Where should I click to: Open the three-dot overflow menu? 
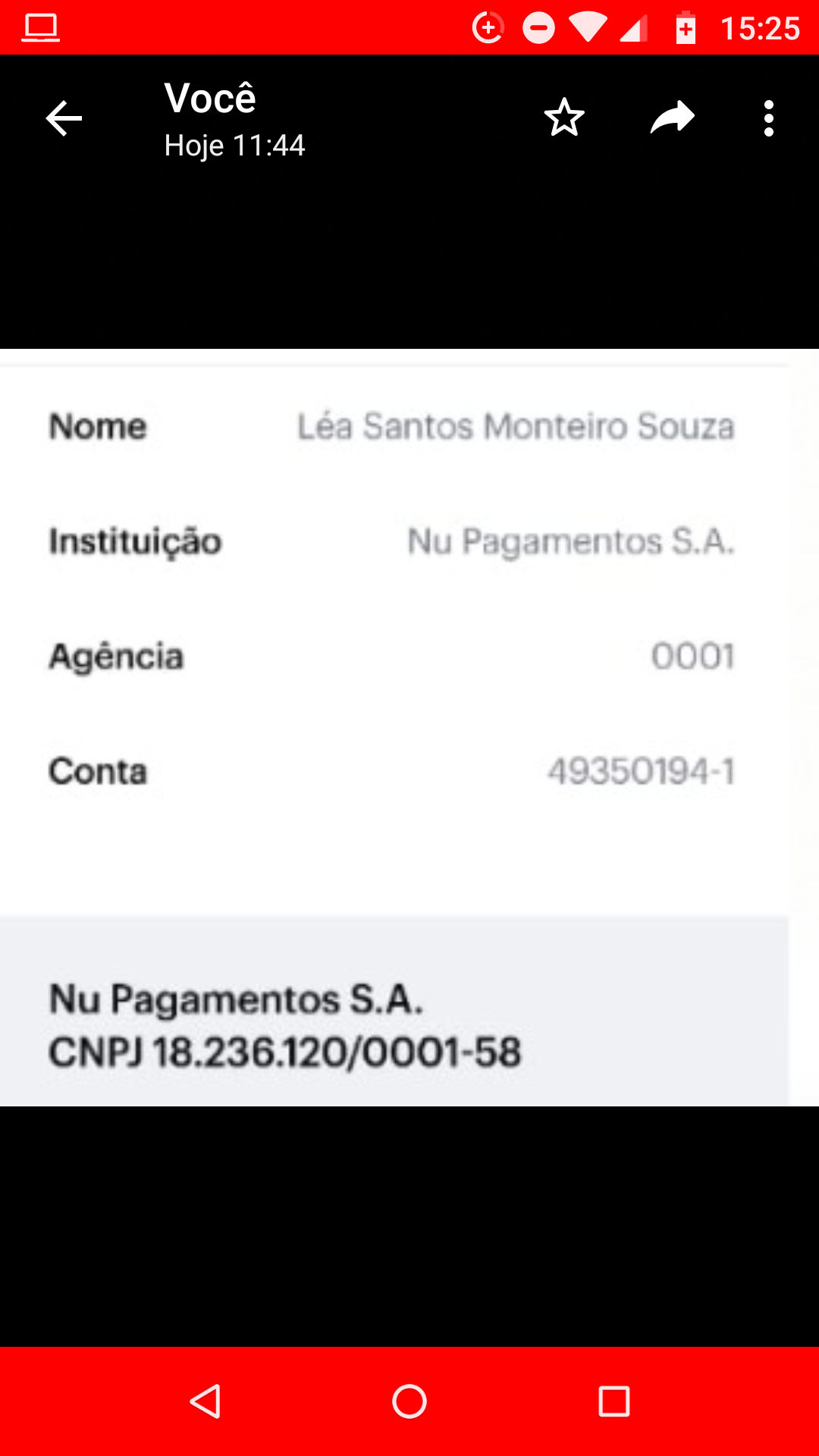pyautogui.click(x=768, y=118)
